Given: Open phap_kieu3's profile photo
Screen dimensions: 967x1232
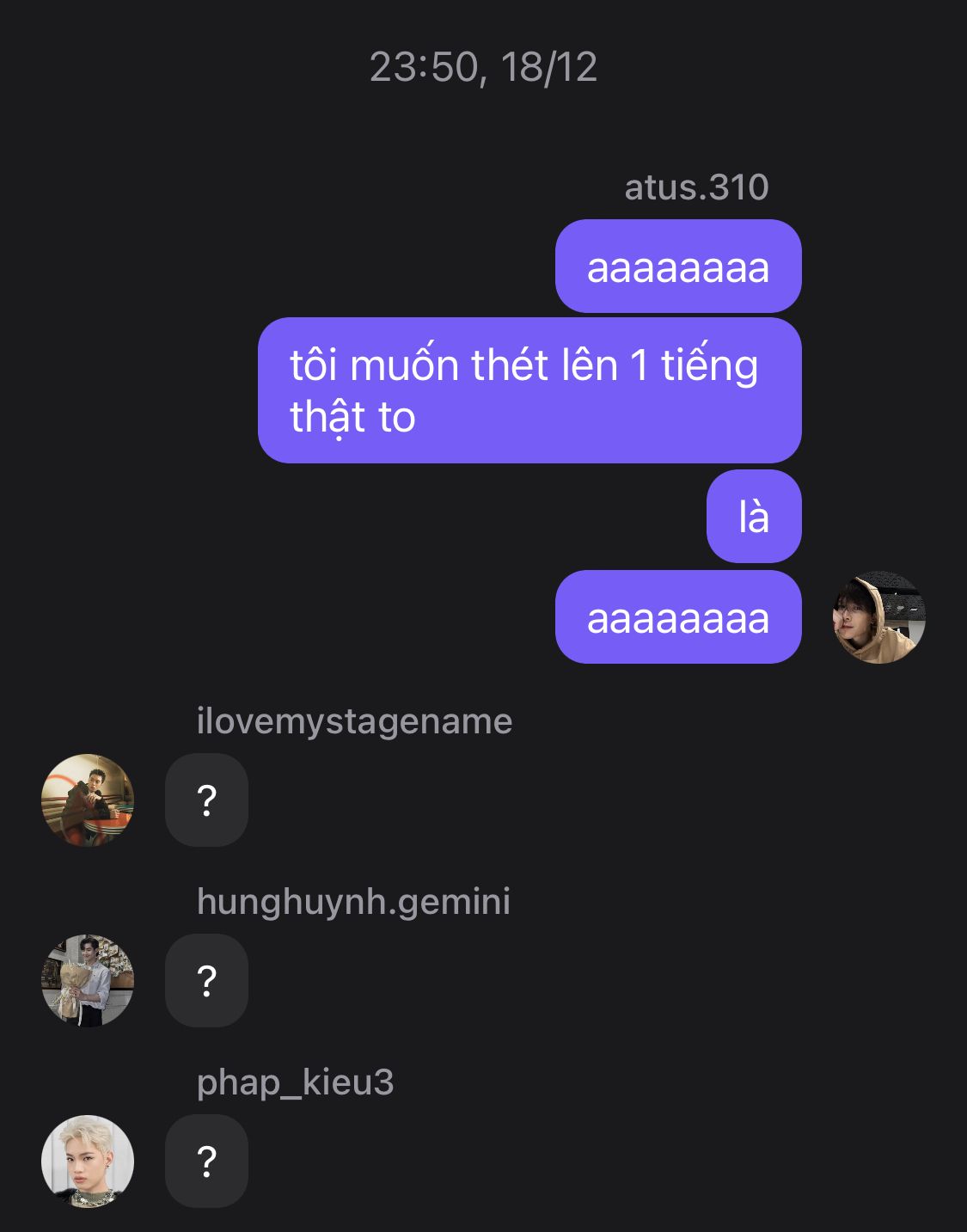Looking at the screenshot, I should (x=88, y=1162).
